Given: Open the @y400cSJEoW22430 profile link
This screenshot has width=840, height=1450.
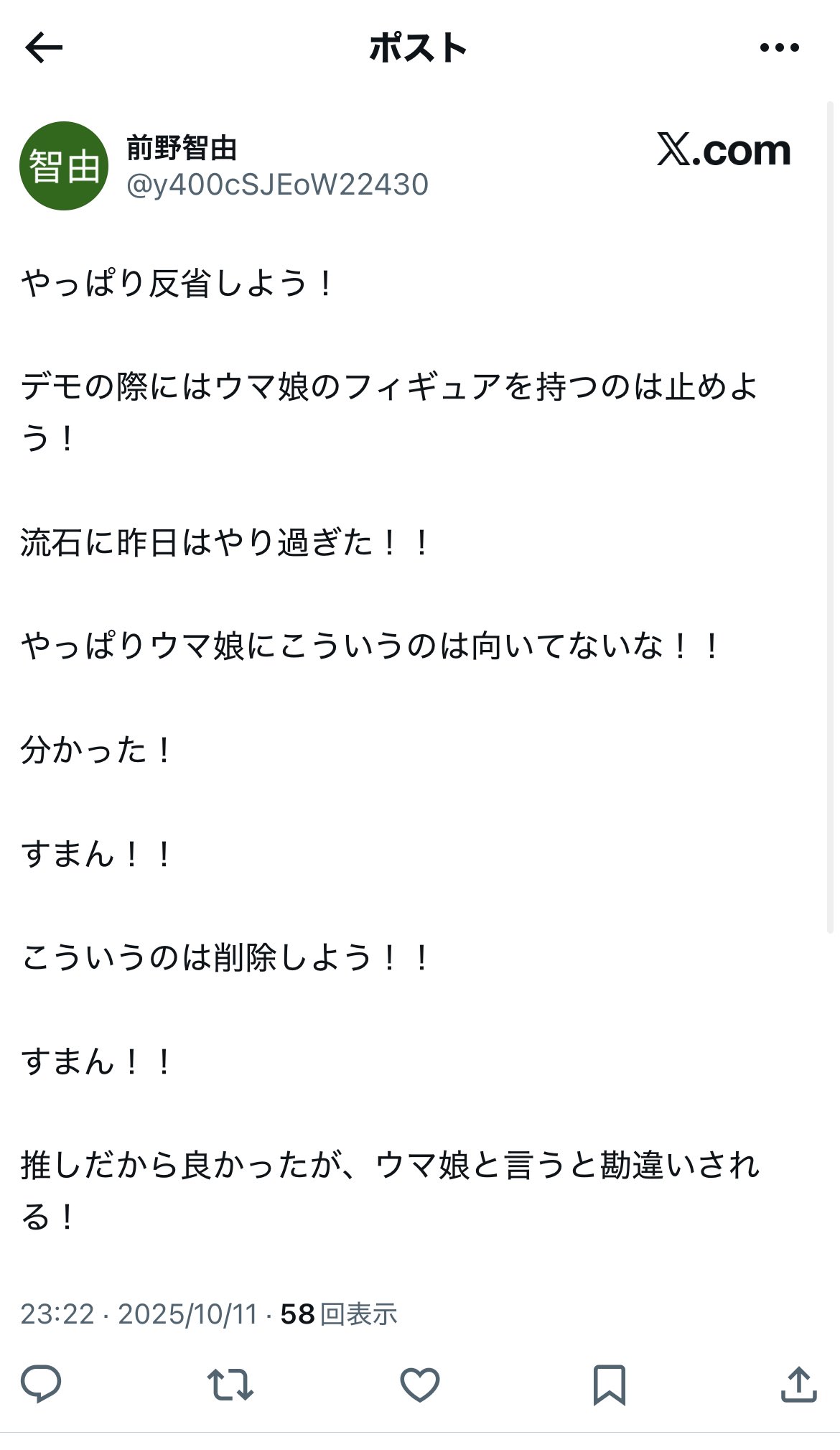Looking at the screenshot, I should pos(277,185).
